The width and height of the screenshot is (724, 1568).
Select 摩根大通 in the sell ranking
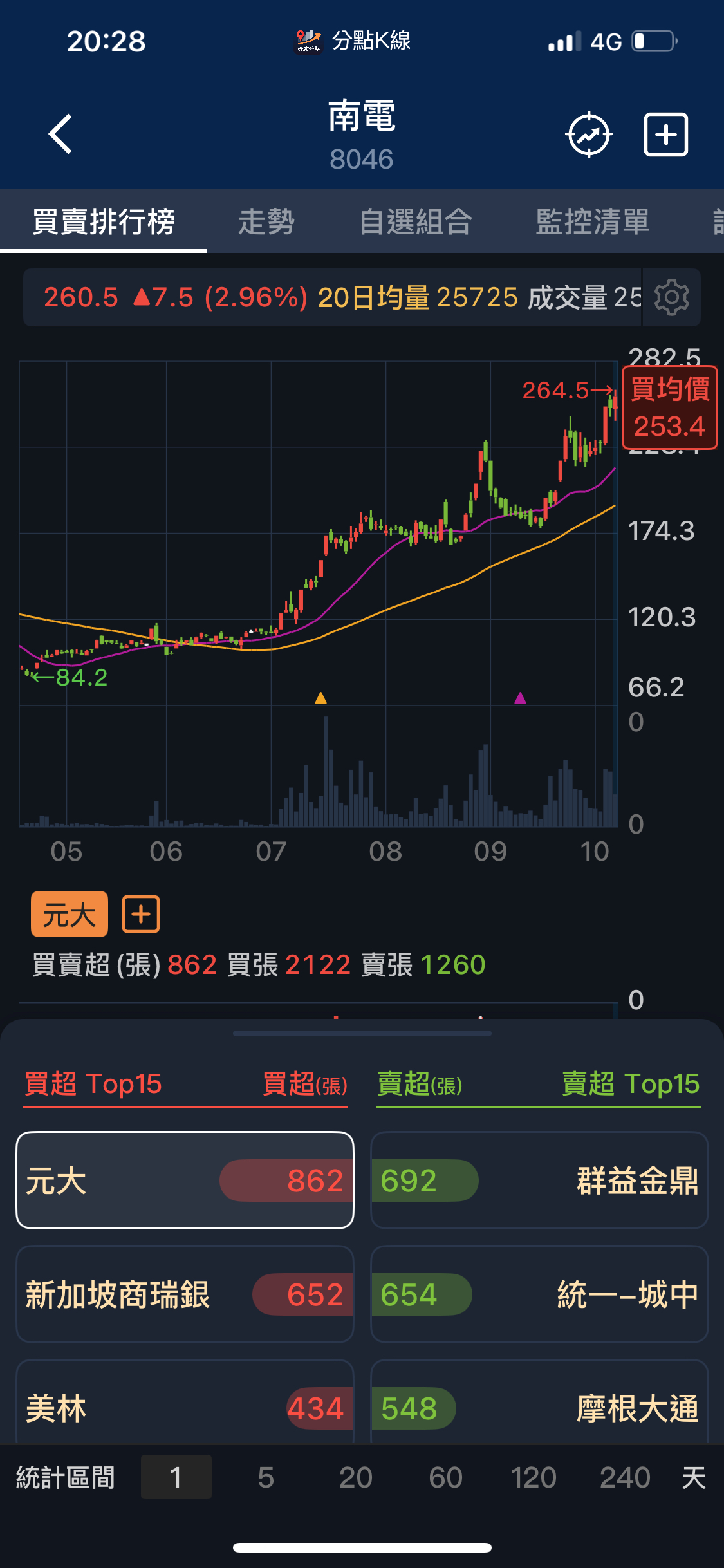[539, 1408]
